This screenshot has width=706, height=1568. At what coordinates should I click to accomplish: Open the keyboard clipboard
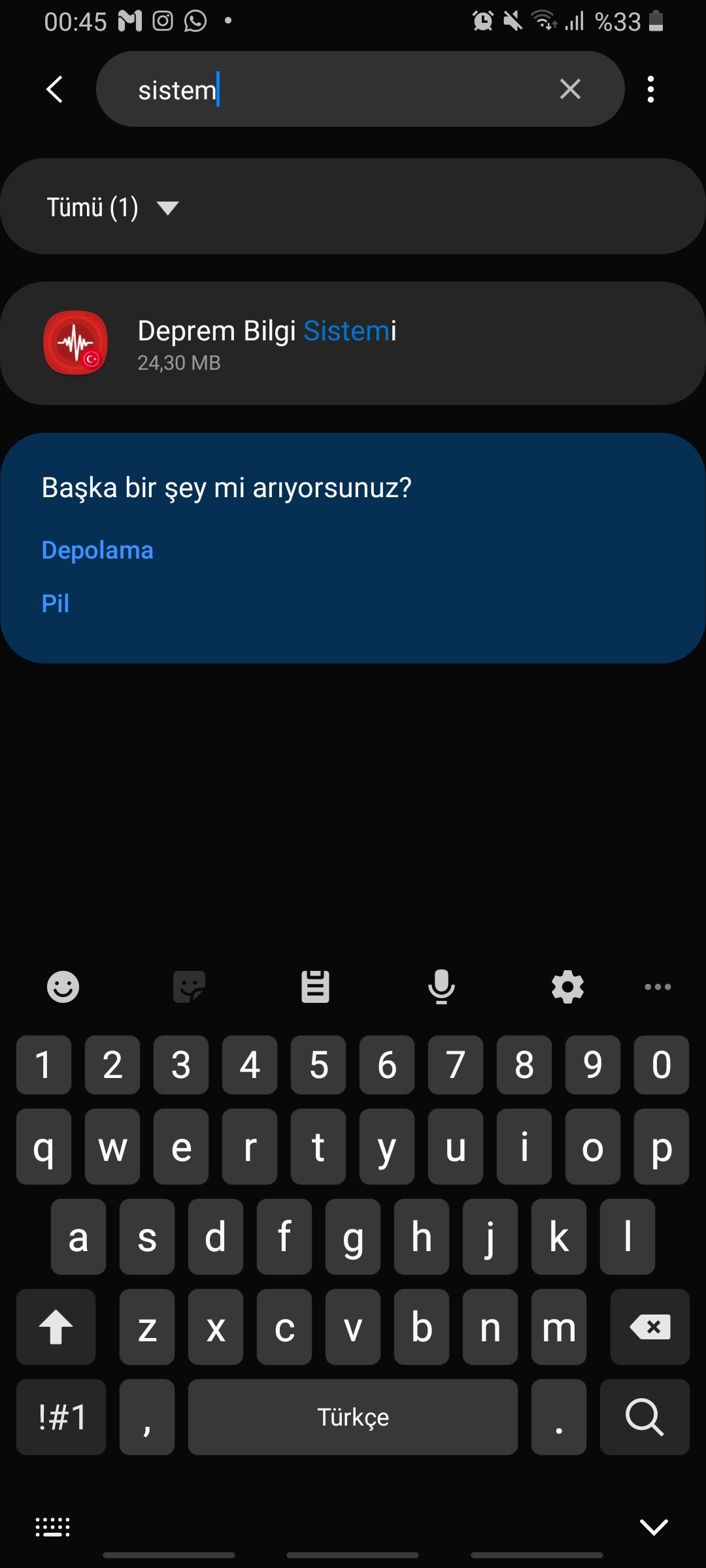point(315,987)
